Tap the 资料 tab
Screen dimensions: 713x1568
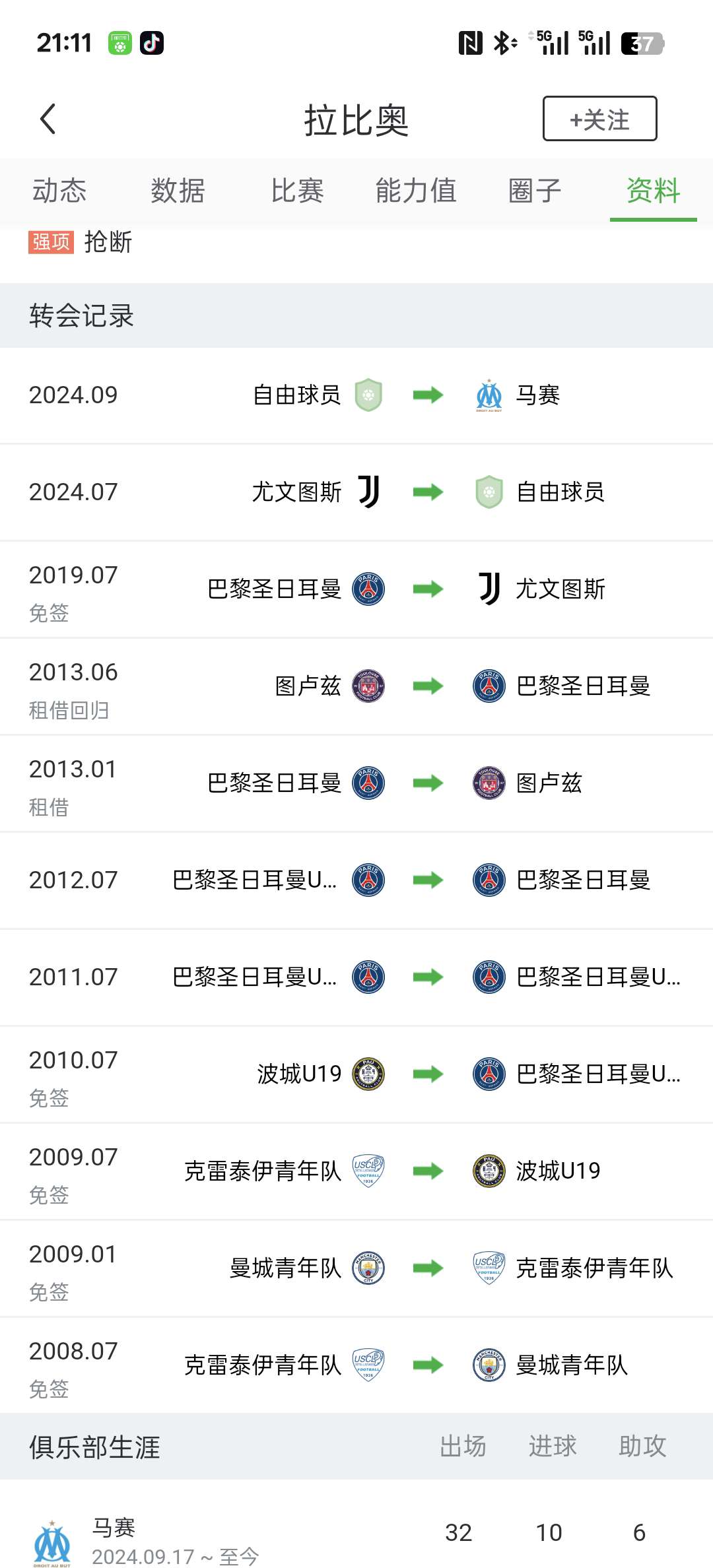coord(653,191)
